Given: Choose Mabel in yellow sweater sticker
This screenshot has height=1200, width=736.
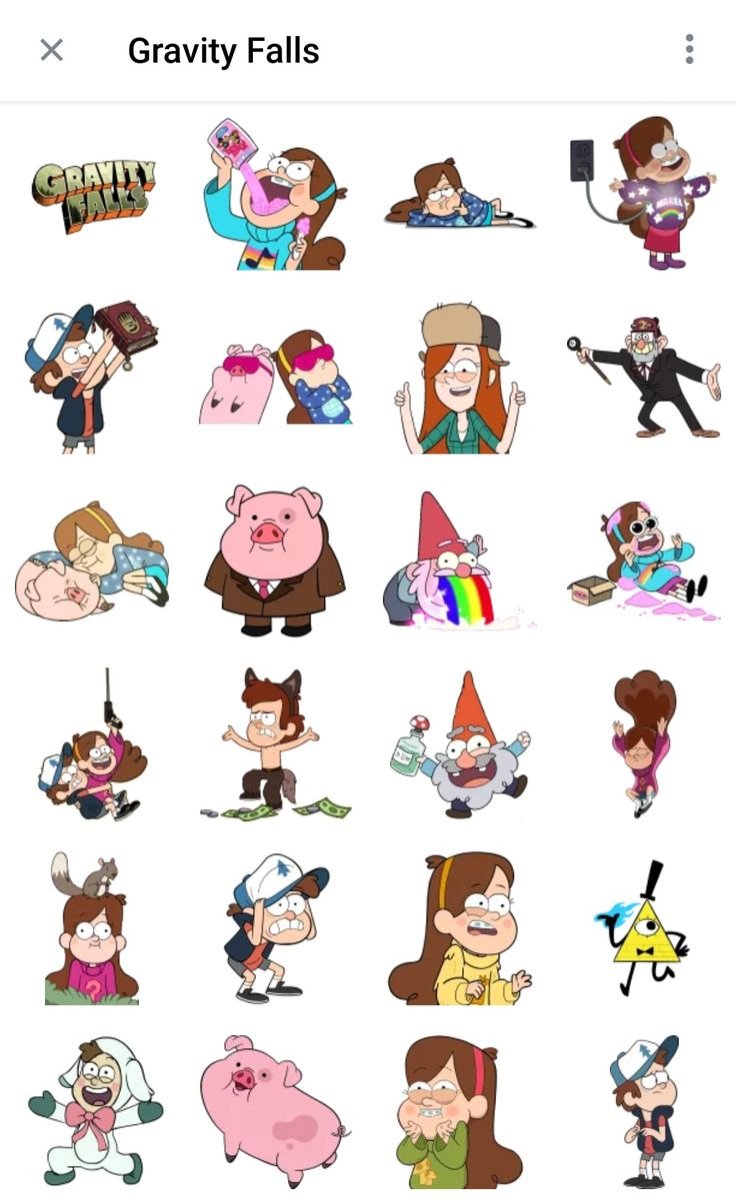Looking at the screenshot, I should 459,930.
